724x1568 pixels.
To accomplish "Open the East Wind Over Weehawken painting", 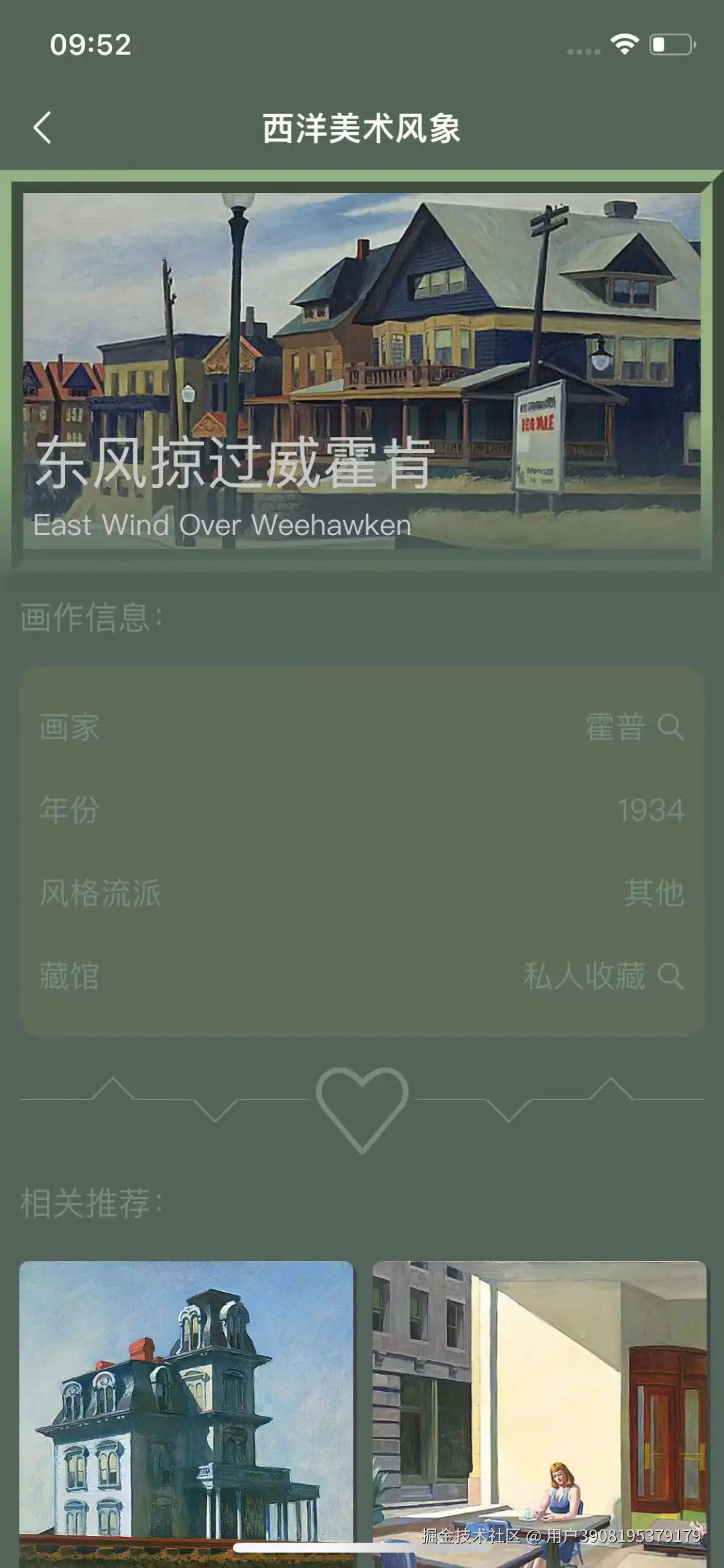I will (362, 372).
